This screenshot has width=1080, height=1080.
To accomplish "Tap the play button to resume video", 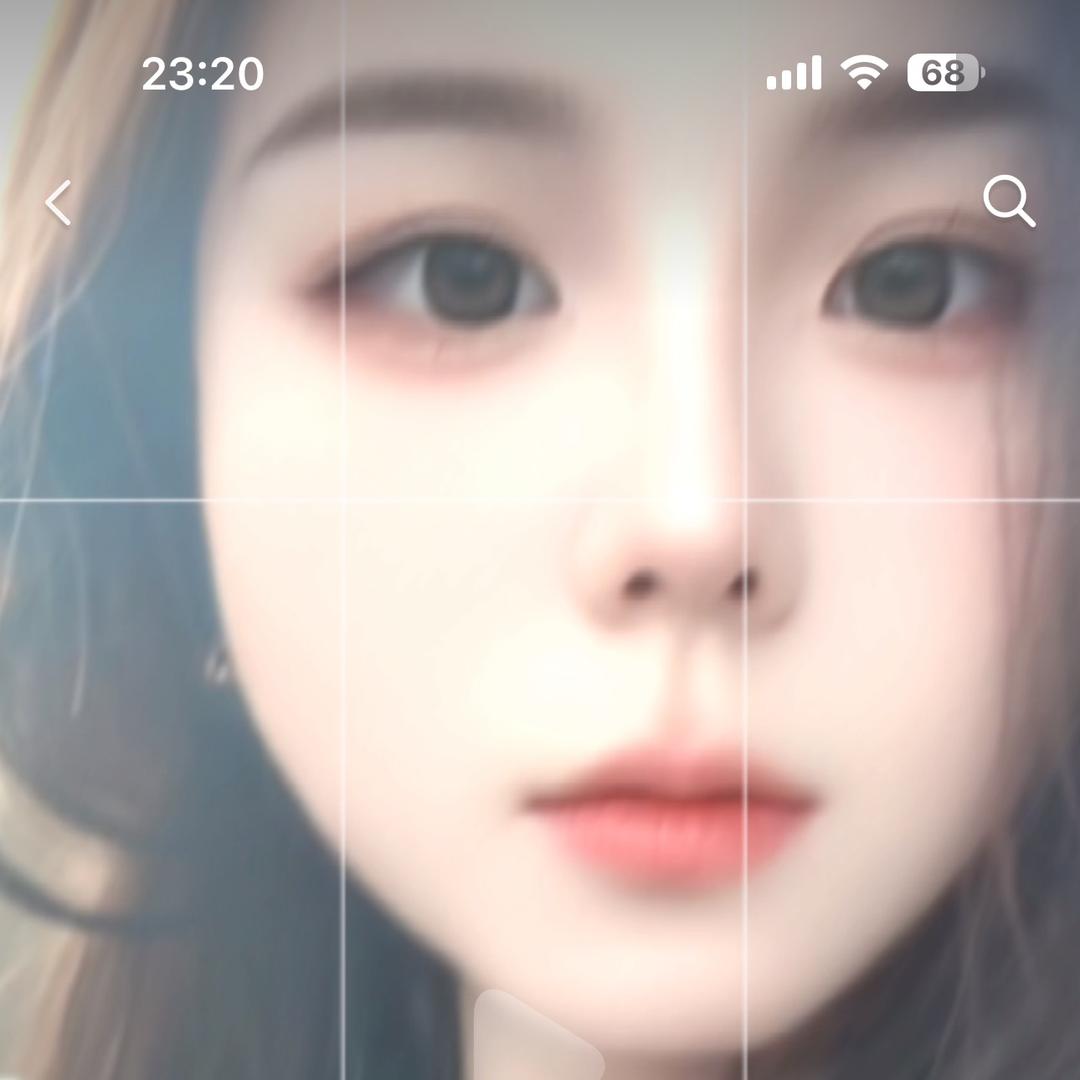I will coord(534,1036).
